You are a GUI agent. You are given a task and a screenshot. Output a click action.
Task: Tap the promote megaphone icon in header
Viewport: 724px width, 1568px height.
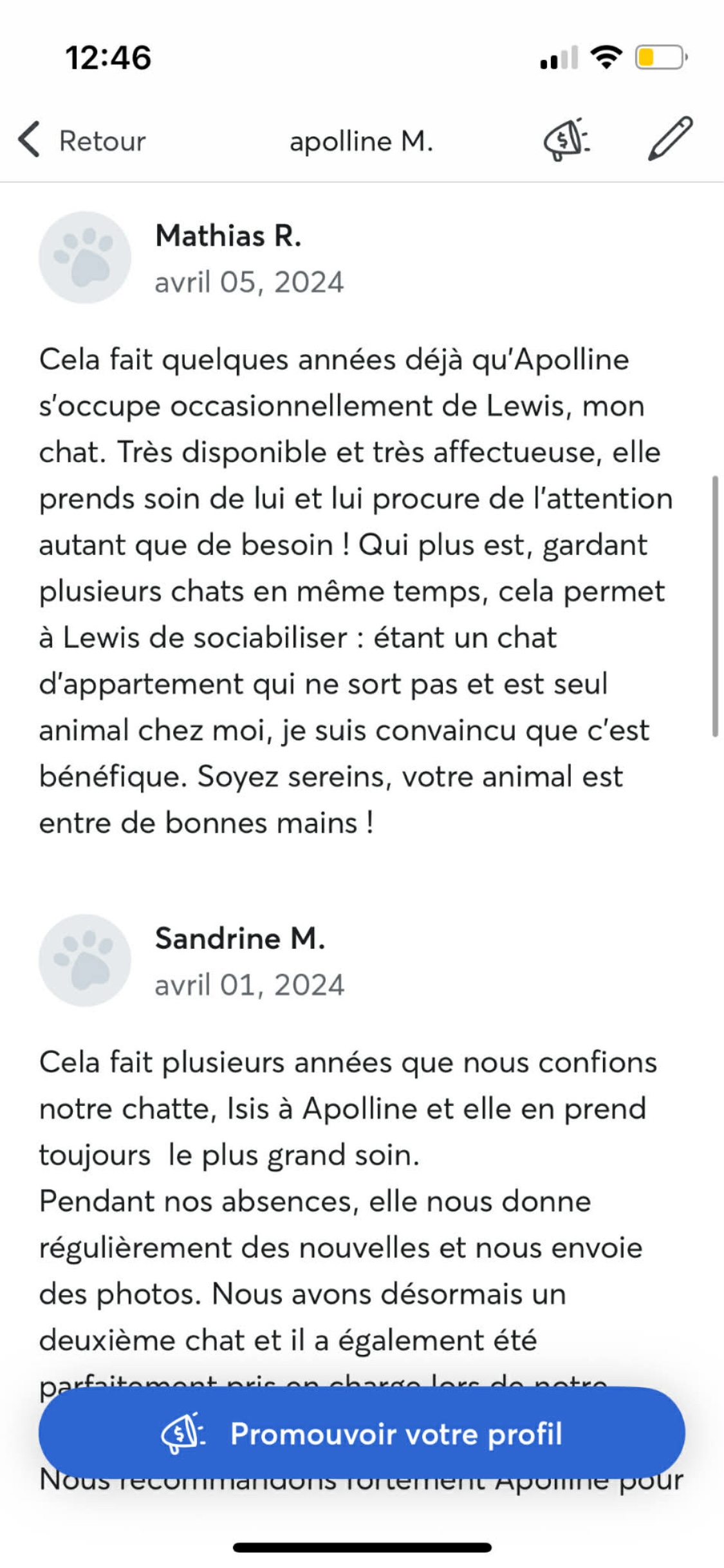pyautogui.click(x=566, y=140)
